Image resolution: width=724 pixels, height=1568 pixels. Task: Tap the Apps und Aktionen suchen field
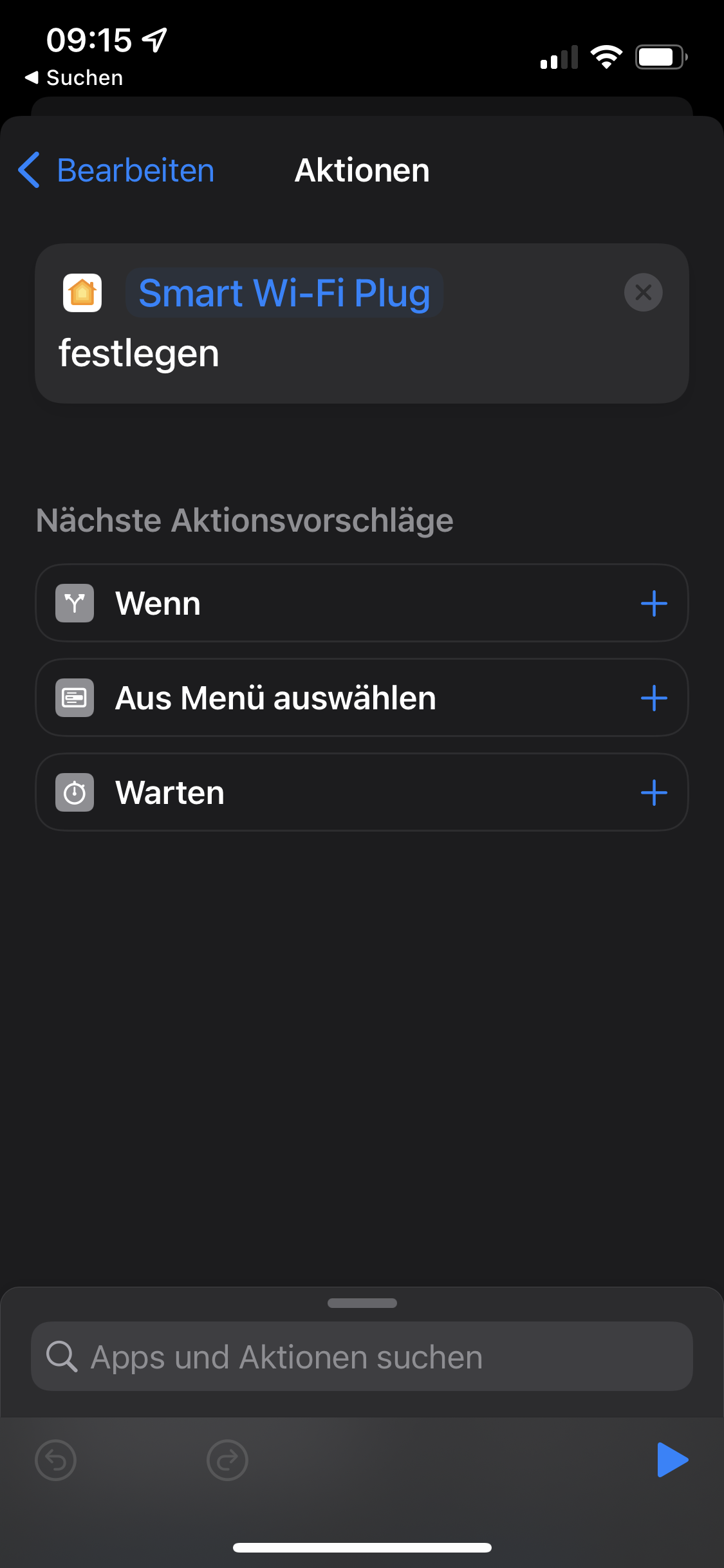362,1357
